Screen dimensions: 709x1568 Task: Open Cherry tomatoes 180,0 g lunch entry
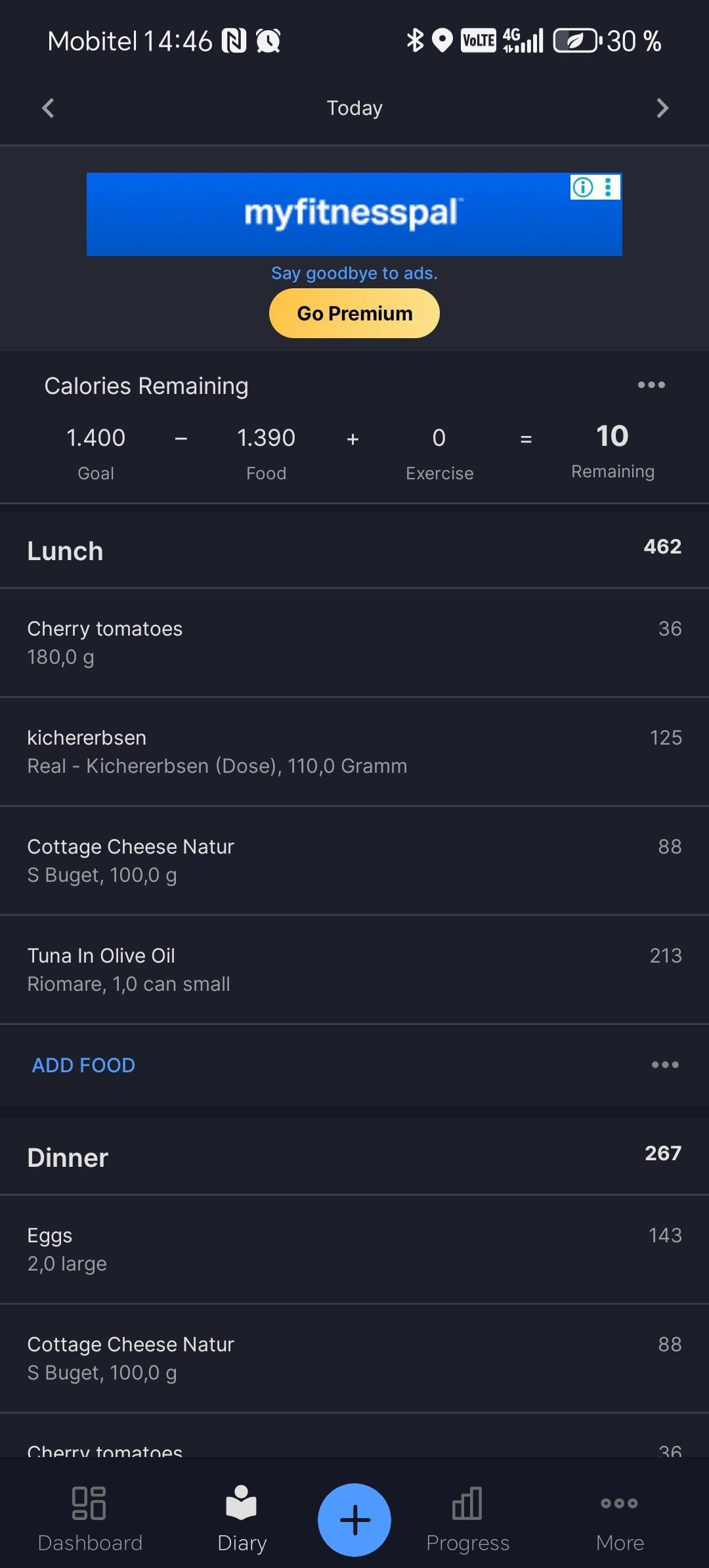pos(354,642)
